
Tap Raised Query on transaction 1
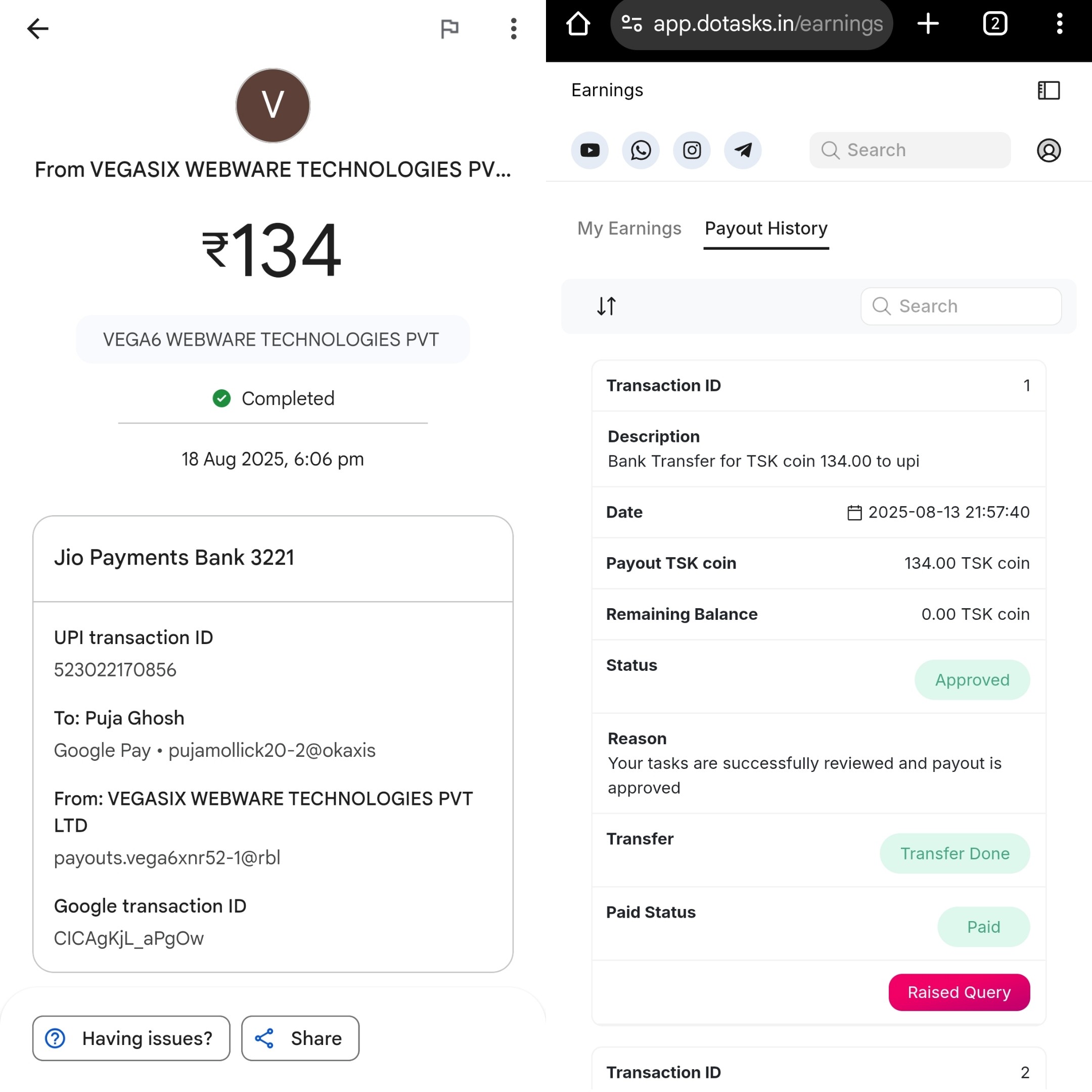959,992
